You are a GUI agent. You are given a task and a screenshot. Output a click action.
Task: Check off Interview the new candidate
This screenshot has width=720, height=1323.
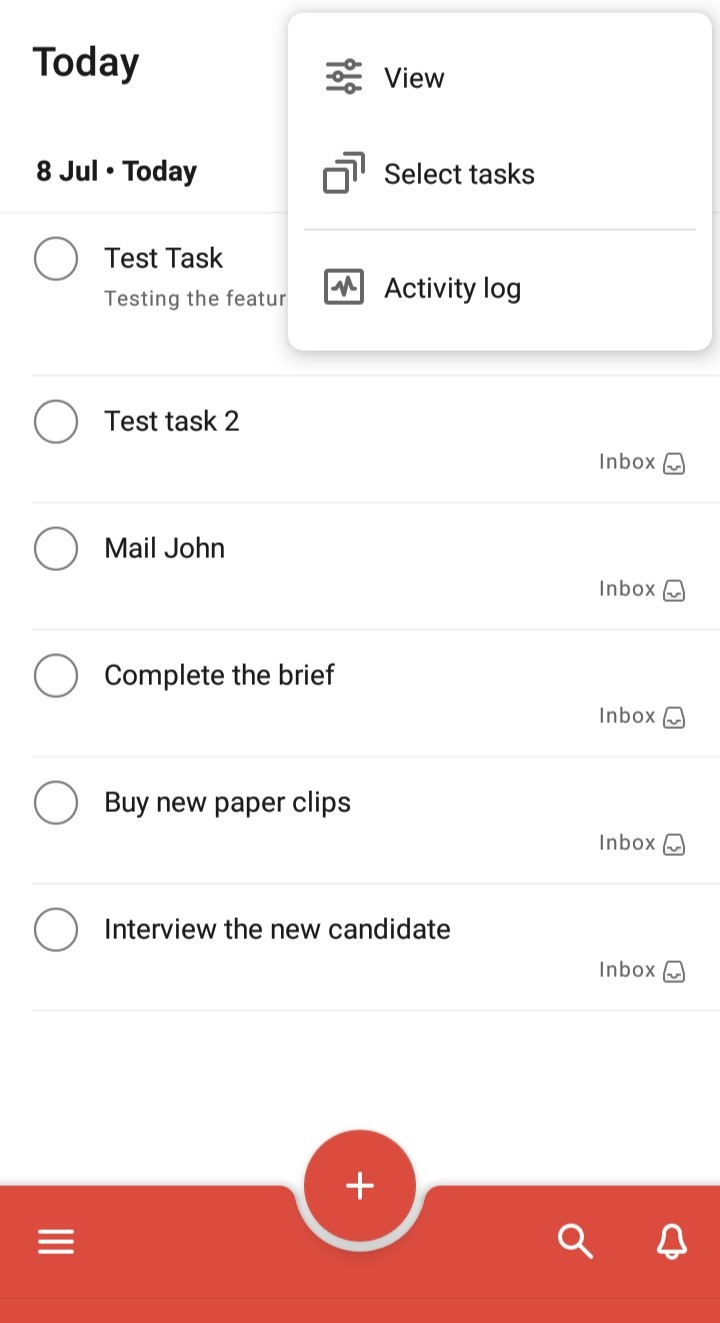pyautogui.click(x=56, y=930)
